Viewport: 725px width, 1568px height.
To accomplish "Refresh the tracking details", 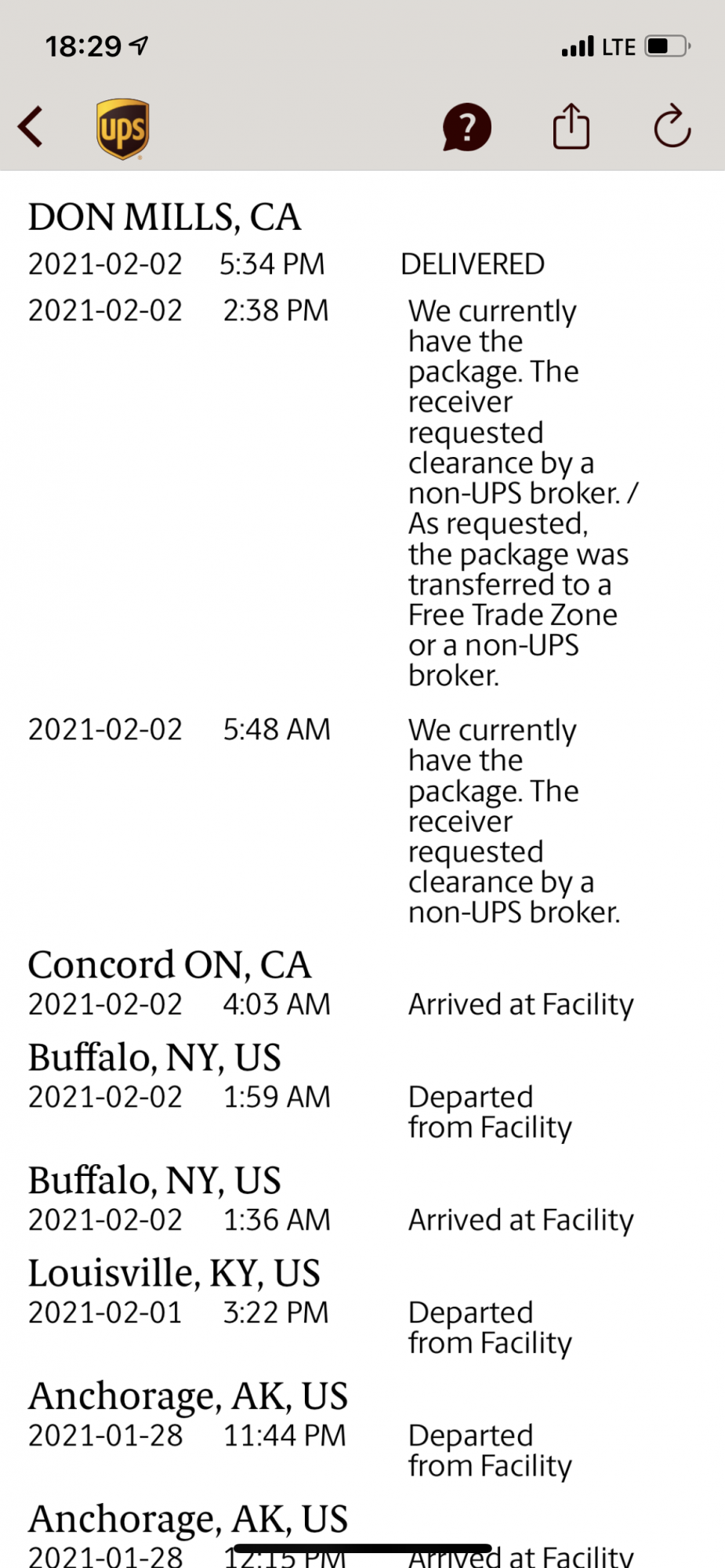I will tap(672, 127).
